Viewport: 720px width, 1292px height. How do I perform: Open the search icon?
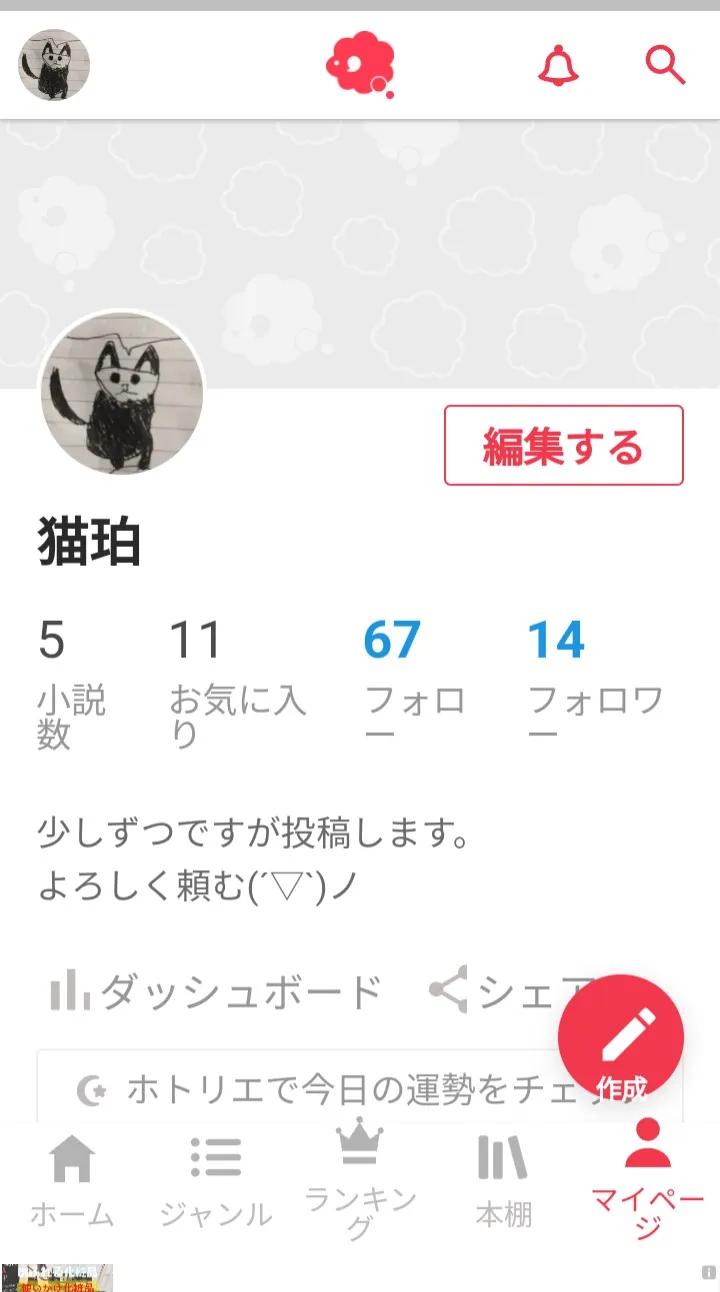pos(665,66)
